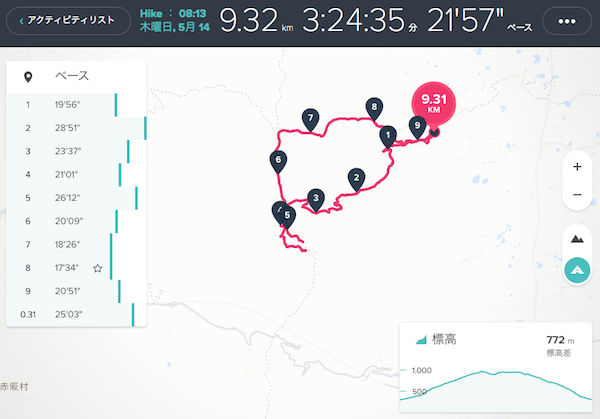This screenshot has width=600, height=419.
Task: Select kilometer 1 split row
Action: click(76, 104)
